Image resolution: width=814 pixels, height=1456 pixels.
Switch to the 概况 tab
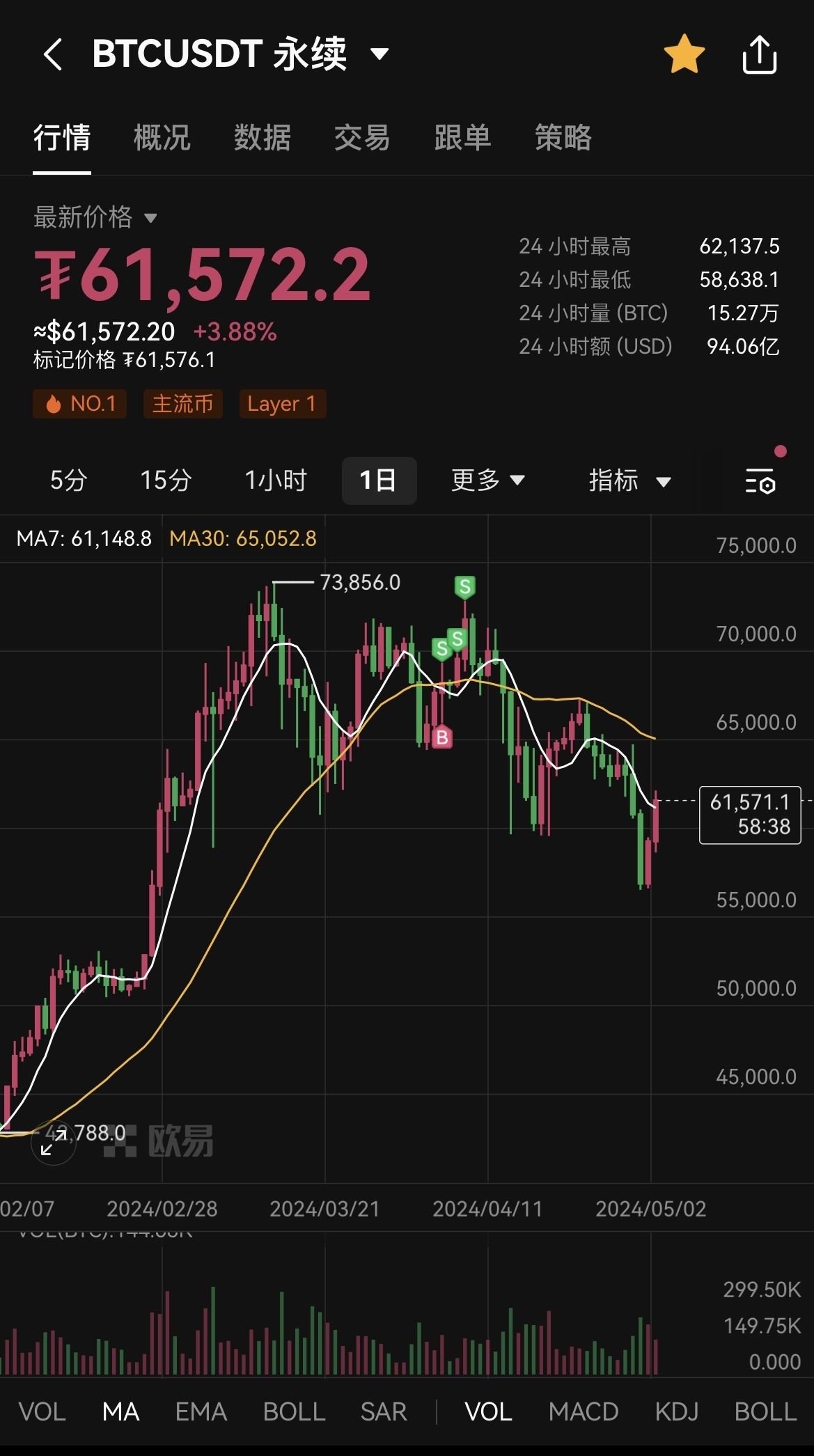[162, 137]
